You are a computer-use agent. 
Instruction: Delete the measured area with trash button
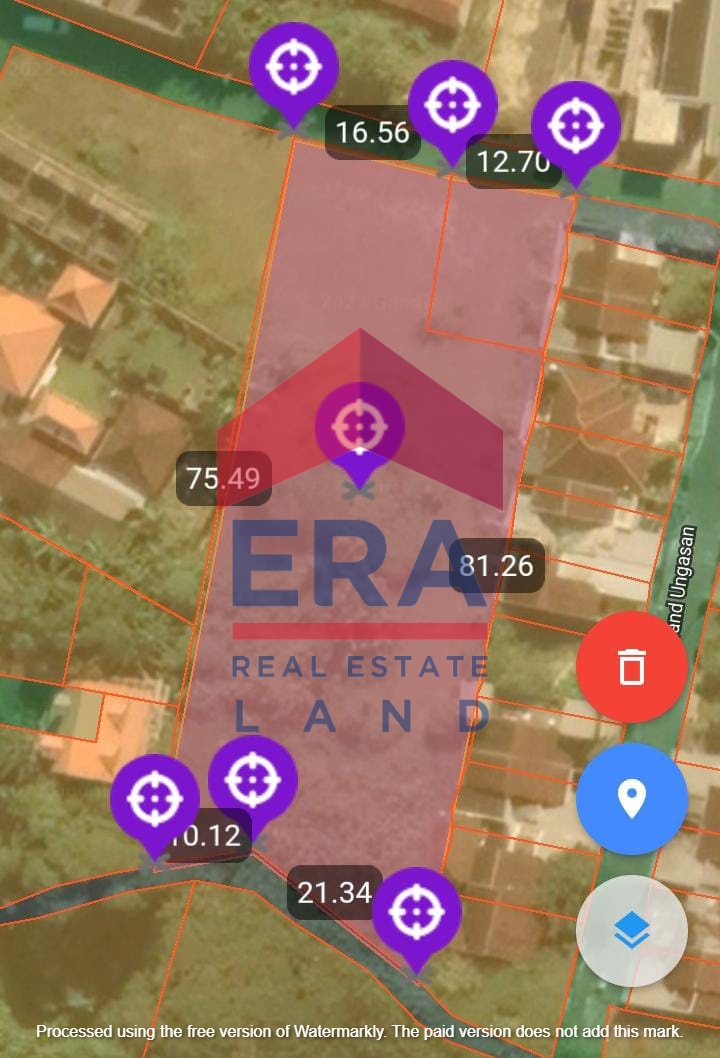tap(631, 666)
